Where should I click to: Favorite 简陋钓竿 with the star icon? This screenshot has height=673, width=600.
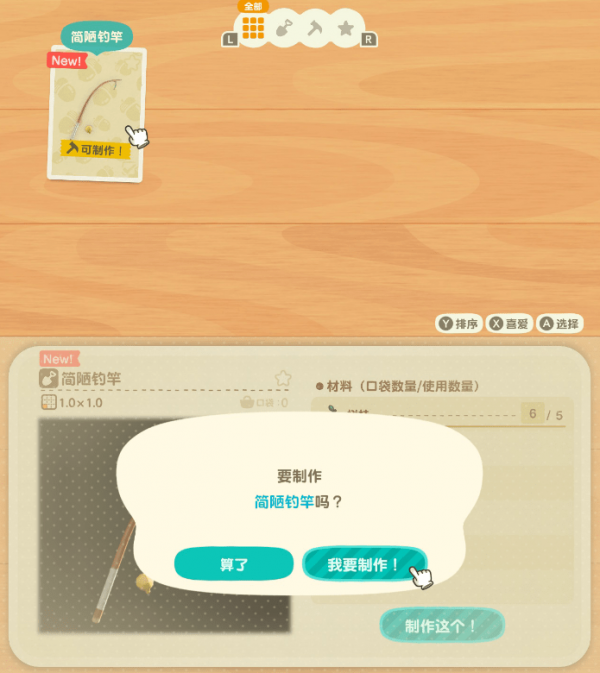pos(283,378)
